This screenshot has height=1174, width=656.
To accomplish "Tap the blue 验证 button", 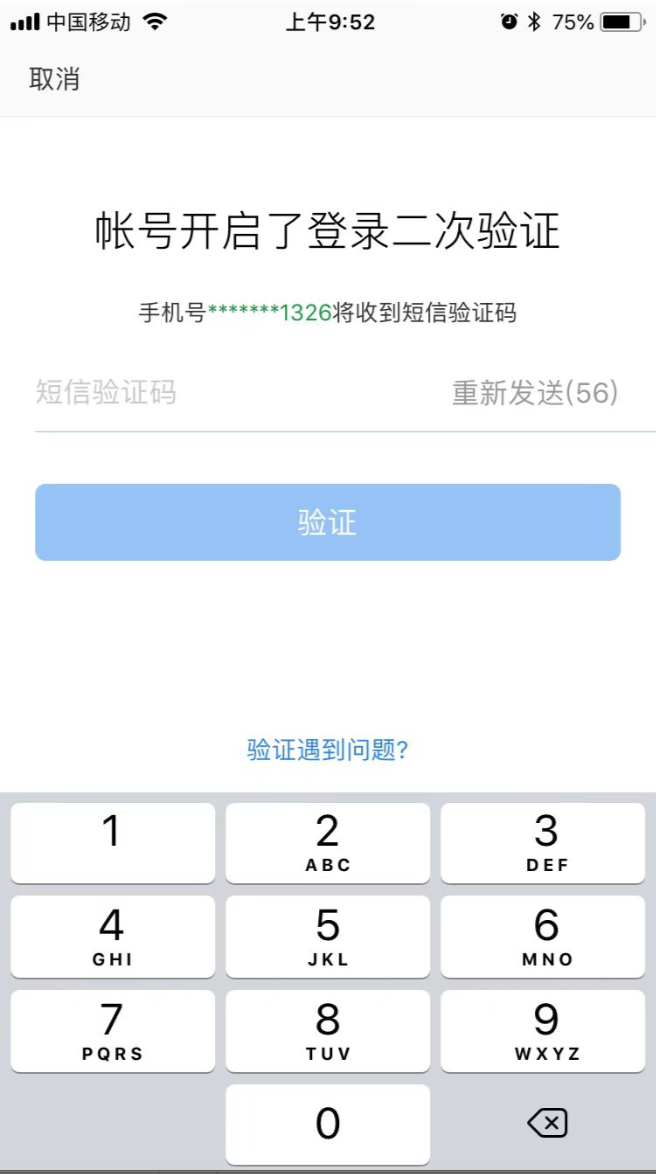I will (328, 522).
